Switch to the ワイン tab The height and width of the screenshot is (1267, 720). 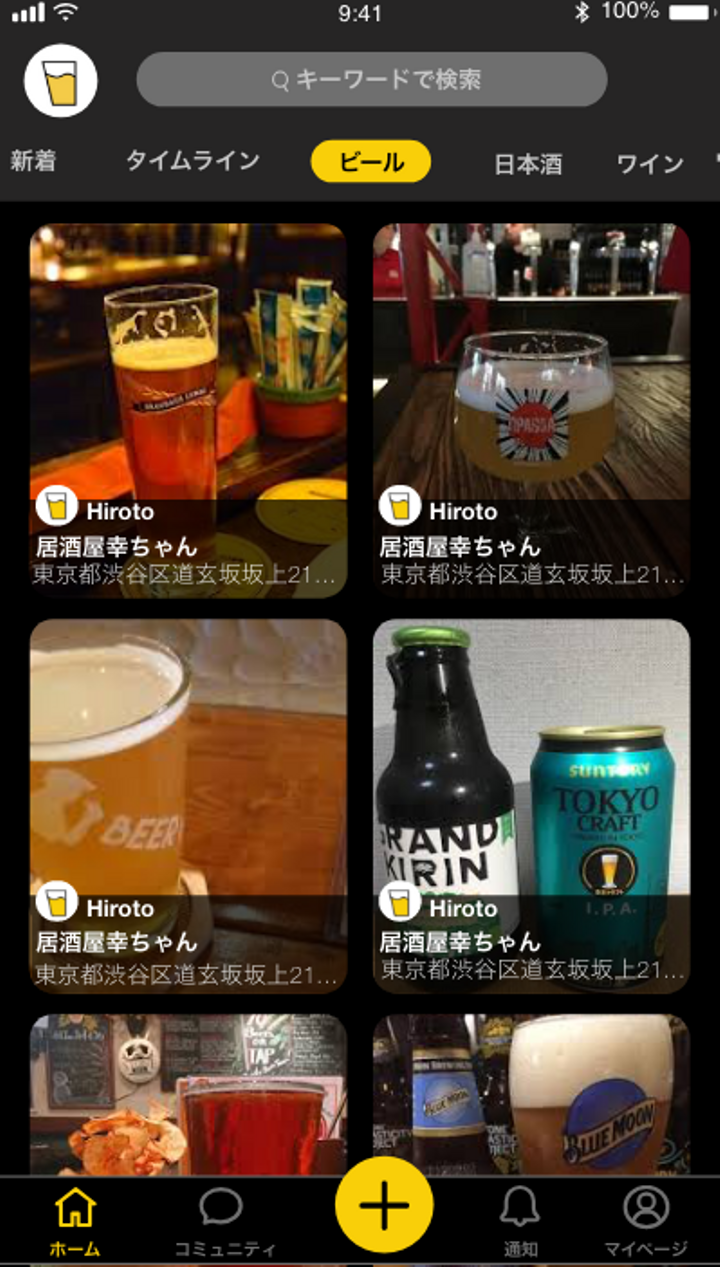point(650,163)
